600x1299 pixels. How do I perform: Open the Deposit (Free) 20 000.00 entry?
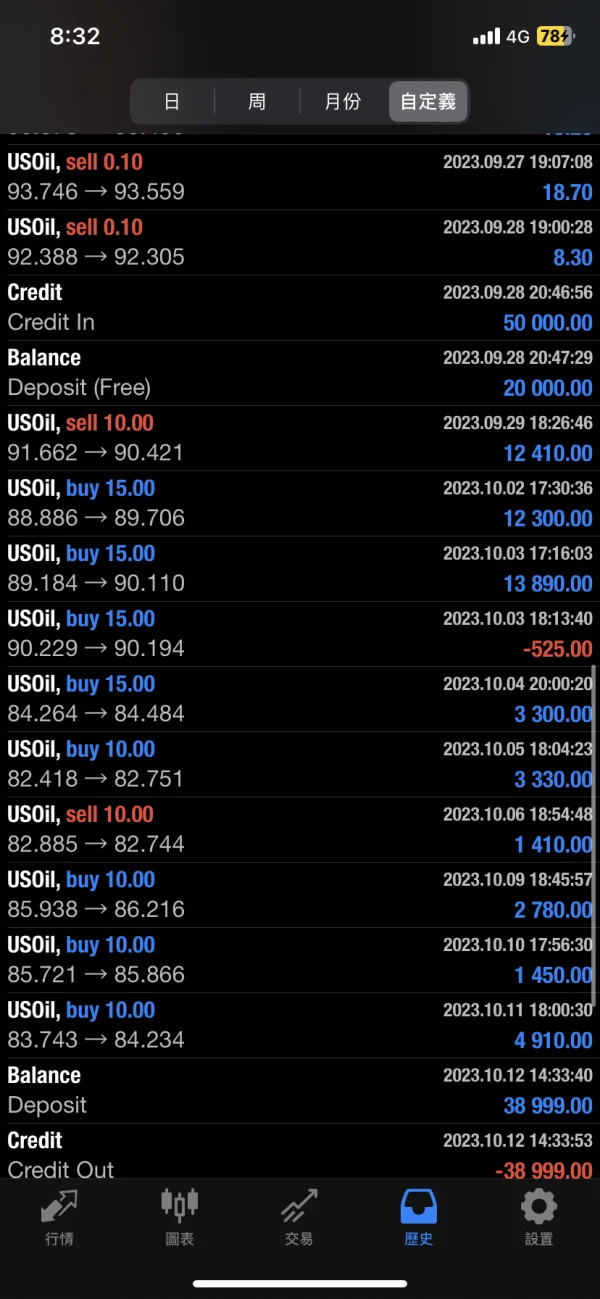coord(300,373)
